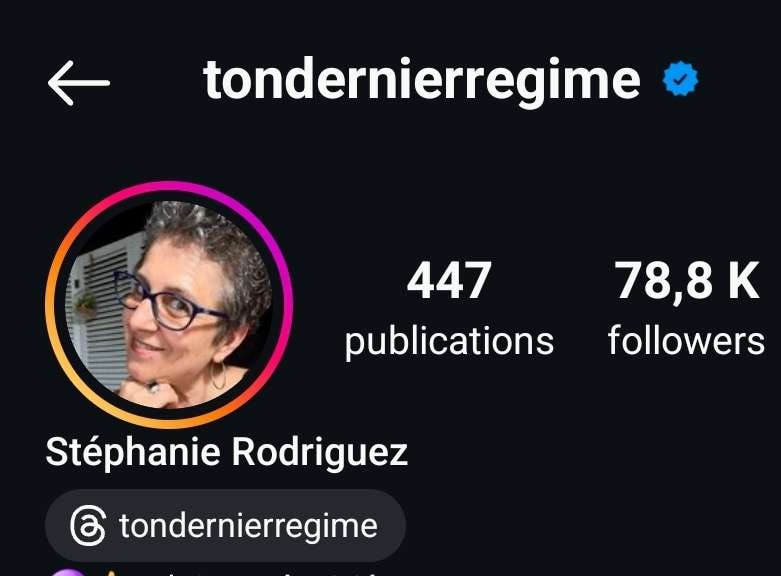
Task: Go back using the arrow icon
Action: click(78, 82)
